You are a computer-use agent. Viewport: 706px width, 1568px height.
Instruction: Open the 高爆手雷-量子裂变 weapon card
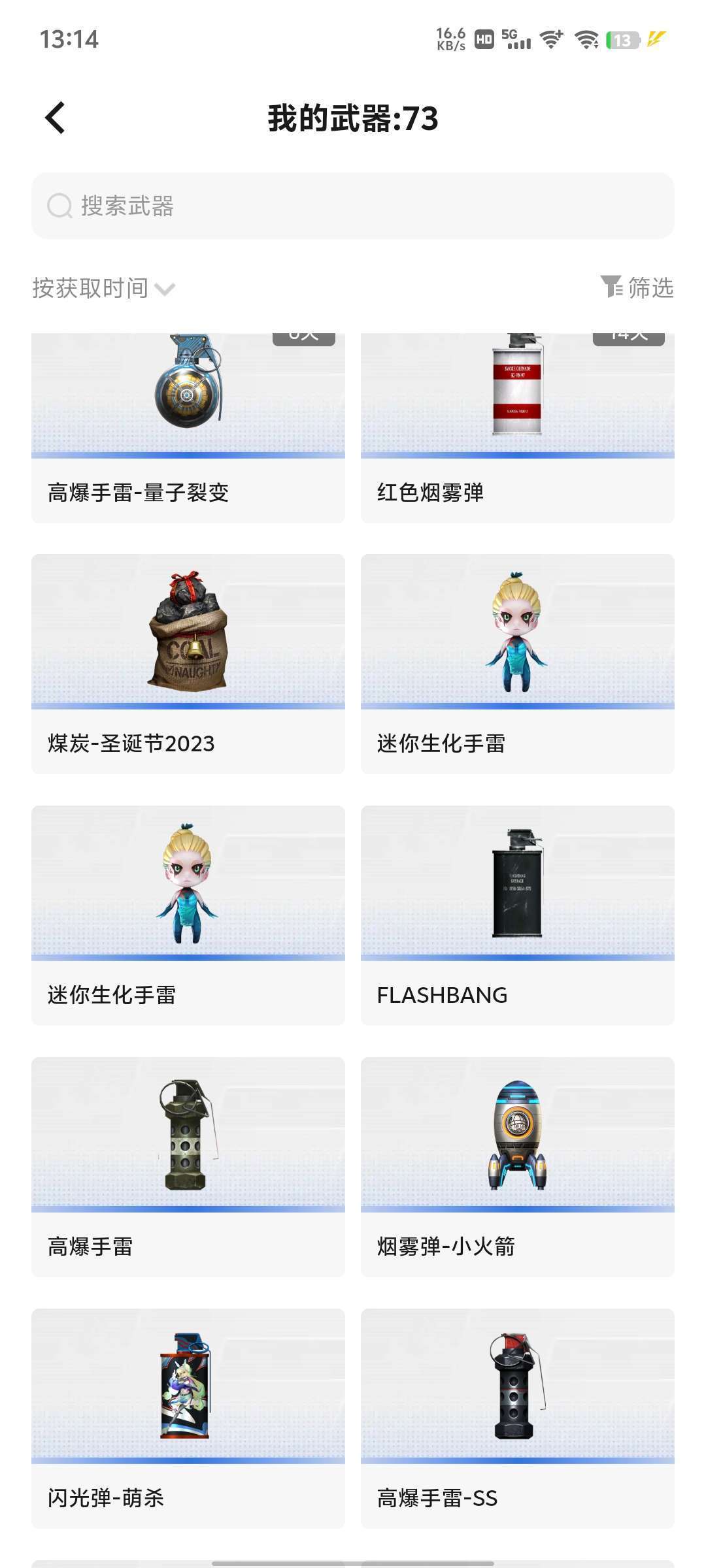click(188, 428)
